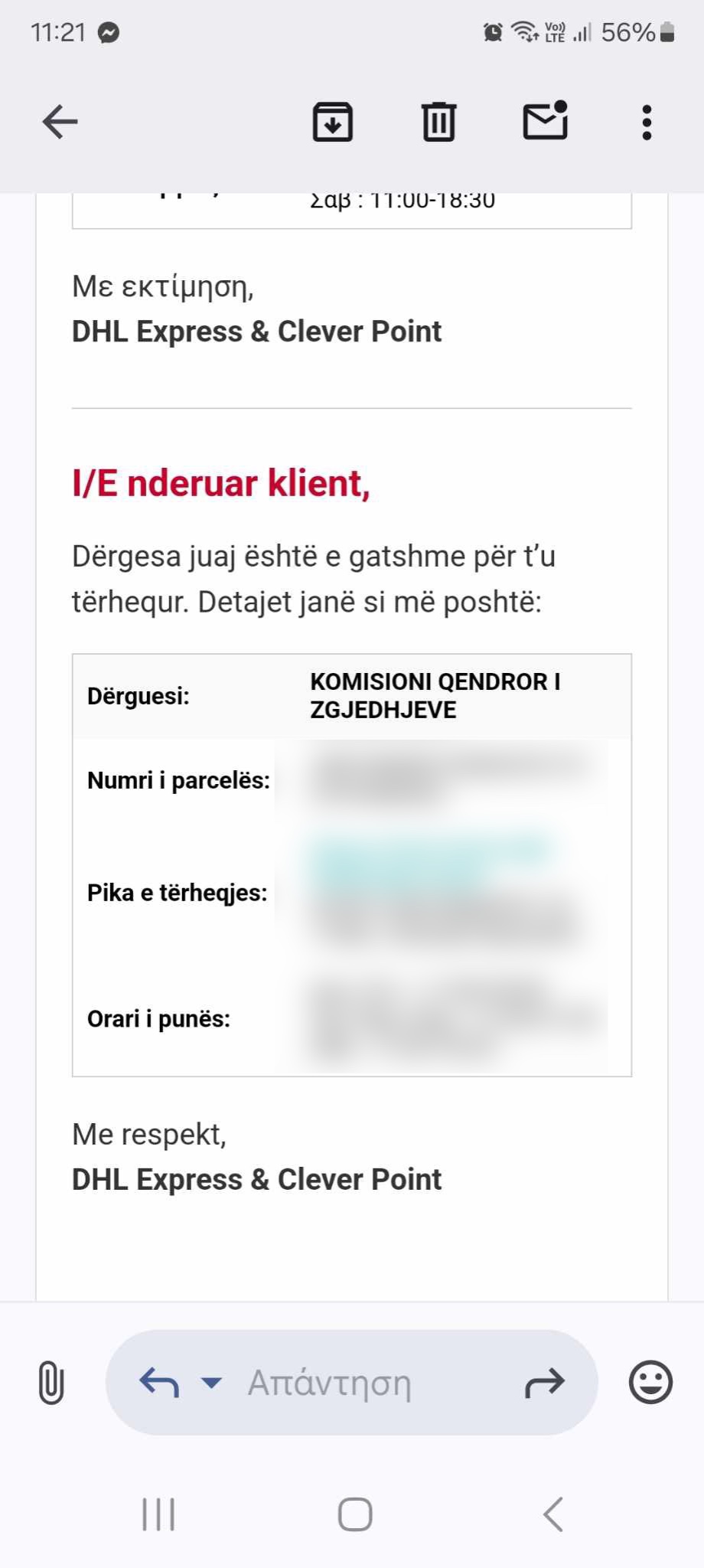The image size is (704, 1568).
Task: Forward this email
Action: [x=545, y=1383]
